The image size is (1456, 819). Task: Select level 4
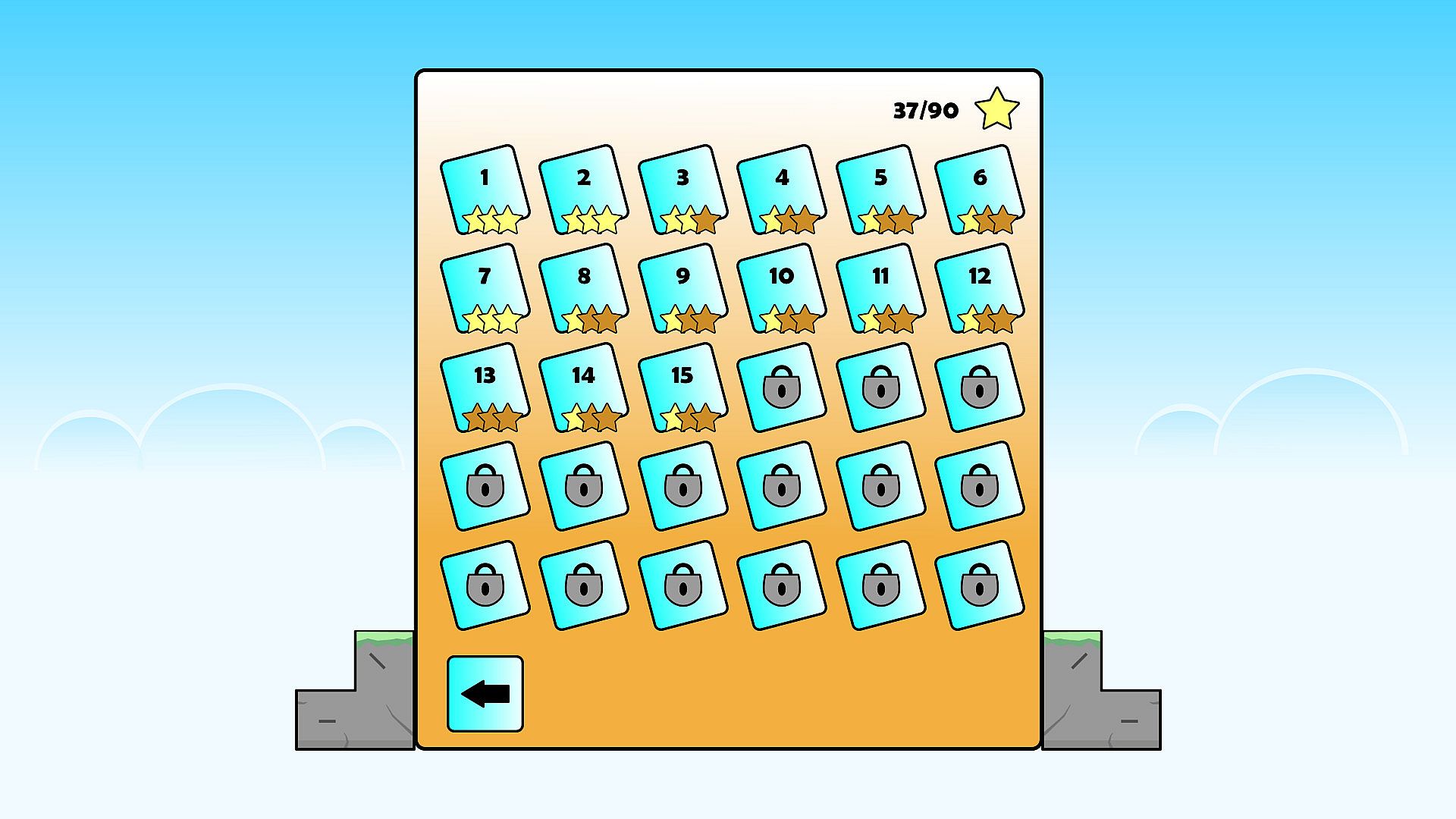pos(782,190)
